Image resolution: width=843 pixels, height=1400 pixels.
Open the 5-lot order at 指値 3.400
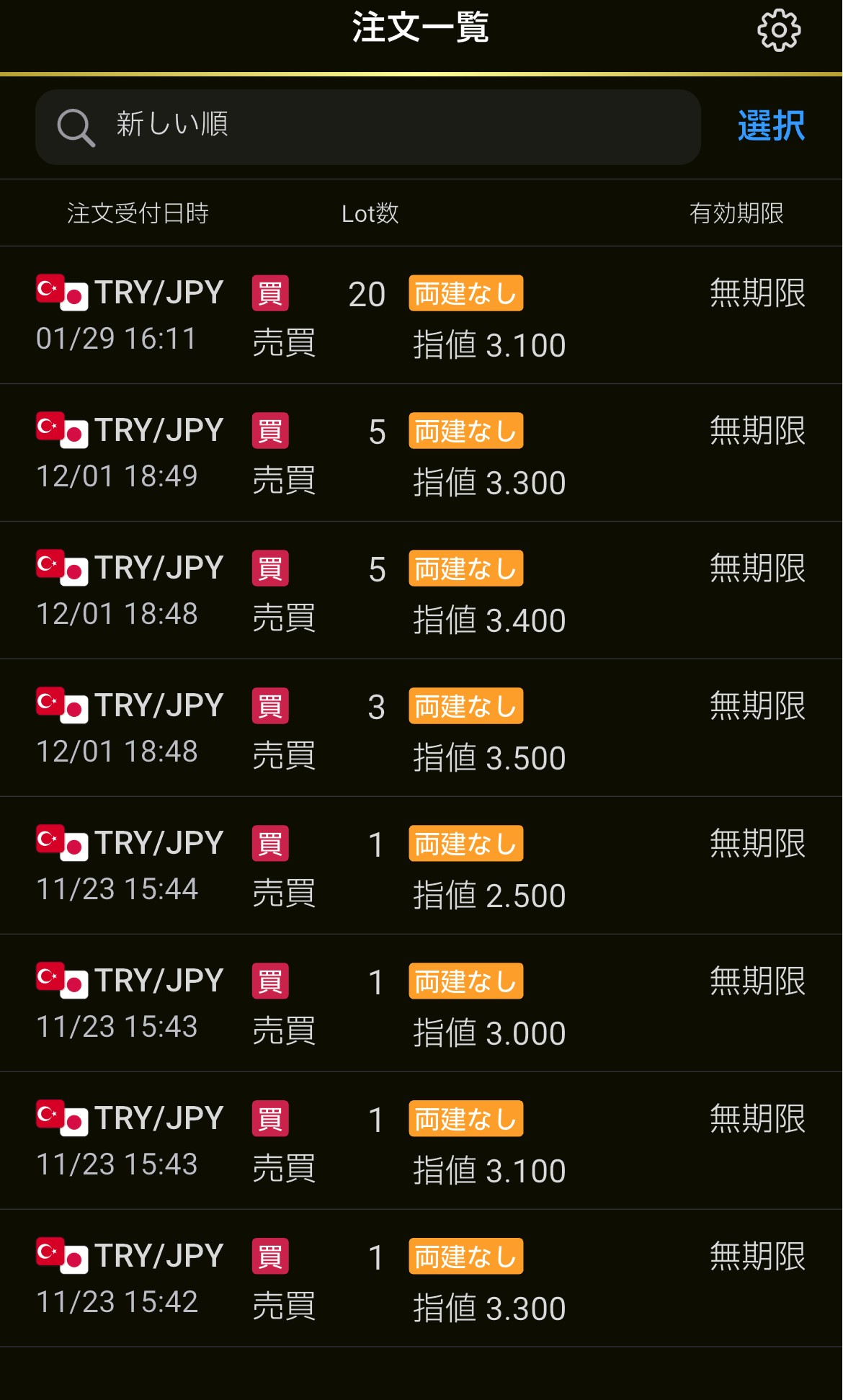tap(421, 591)
